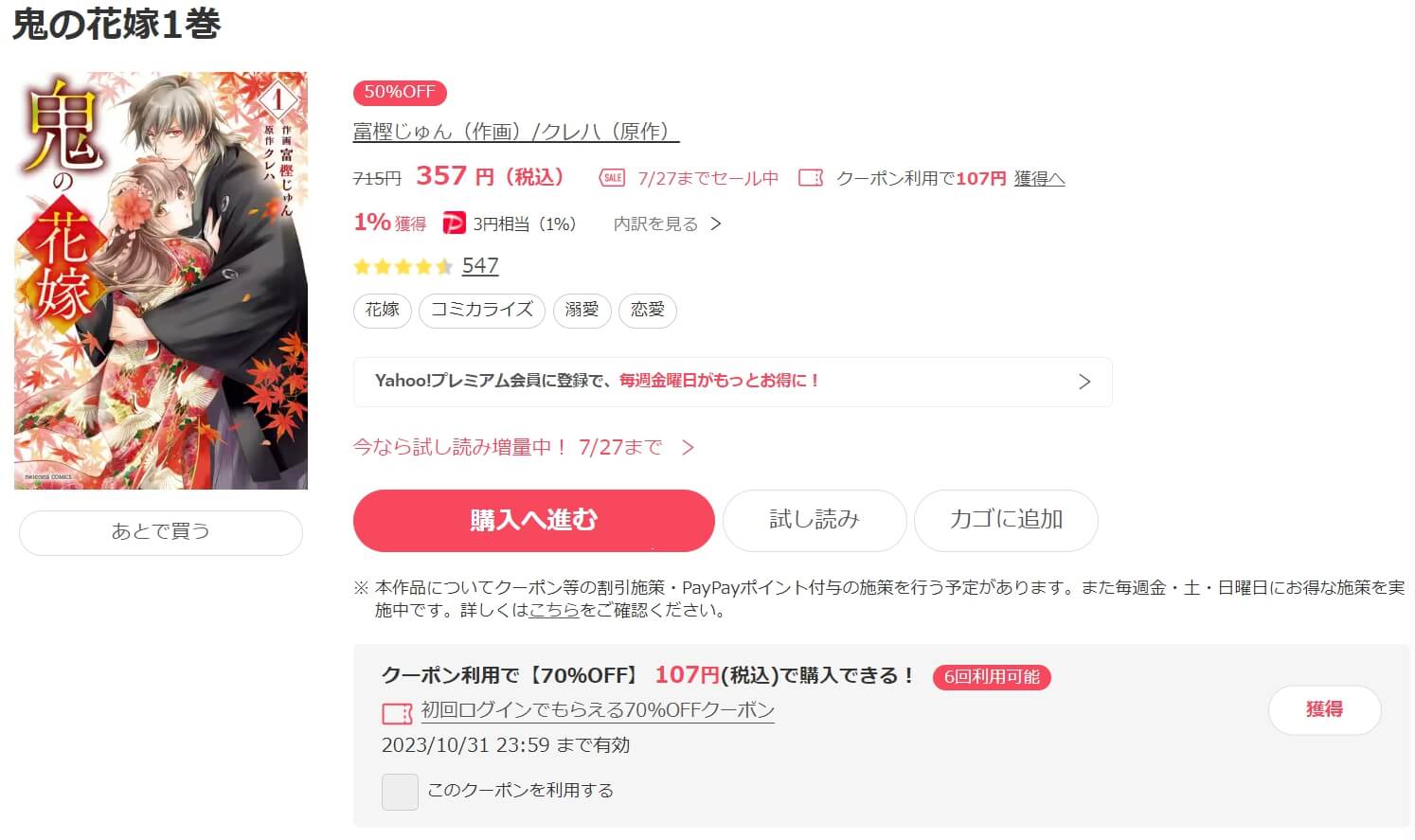Tap the 獲得 coupon button
Viewport: 1415px width, 840px height.
coord(1324,709)
